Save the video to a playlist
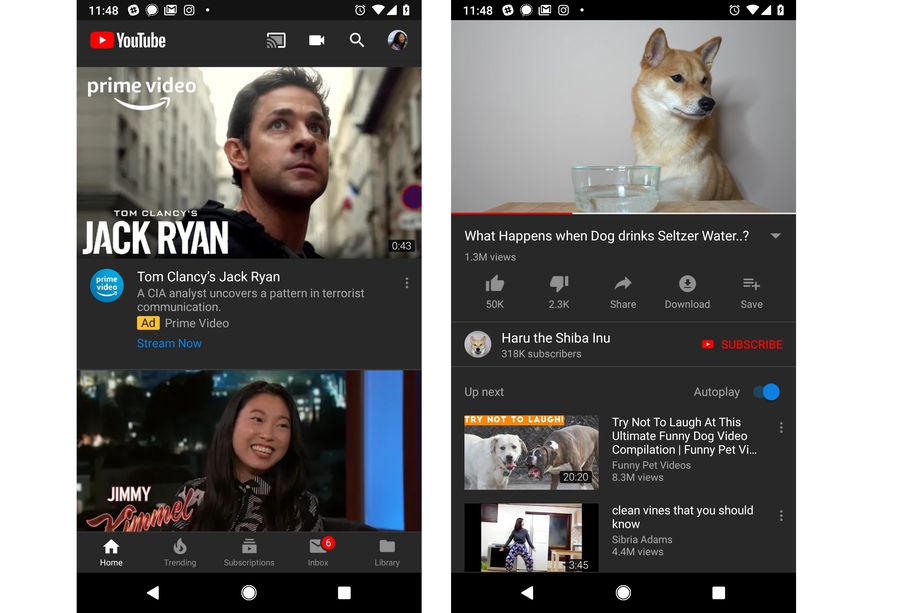920x613 pixels. (x=751, y=292)
